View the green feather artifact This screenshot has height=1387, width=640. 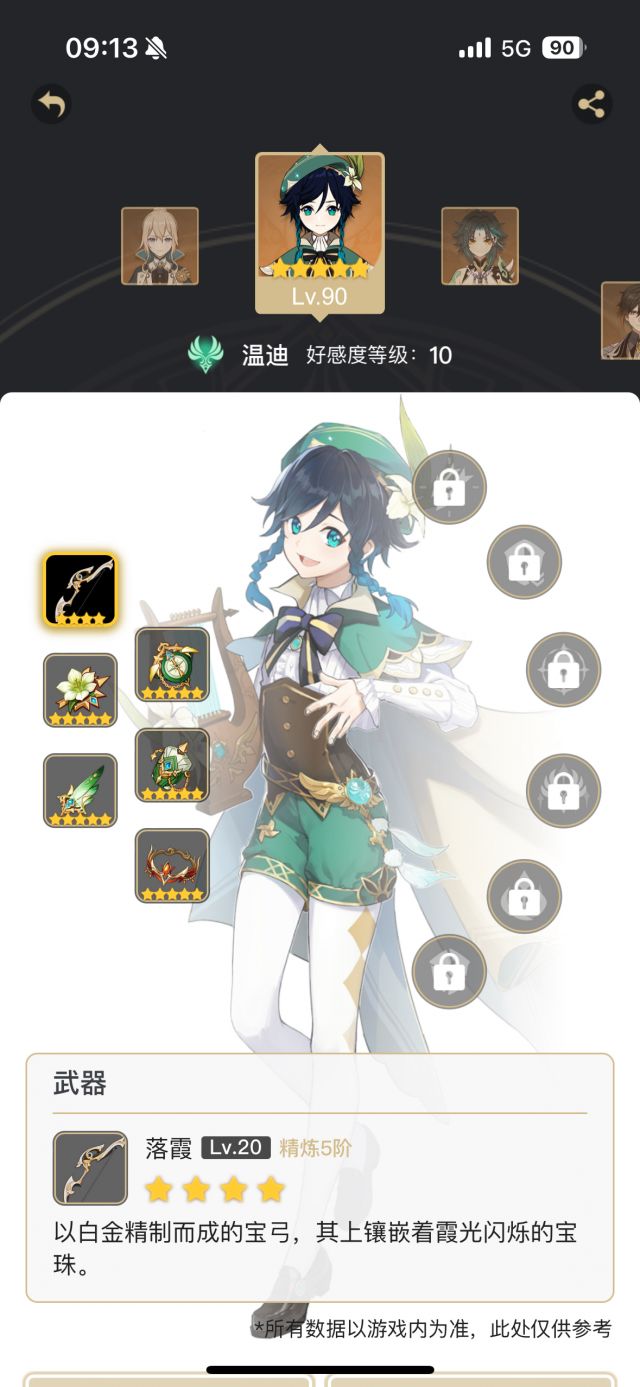80,790
